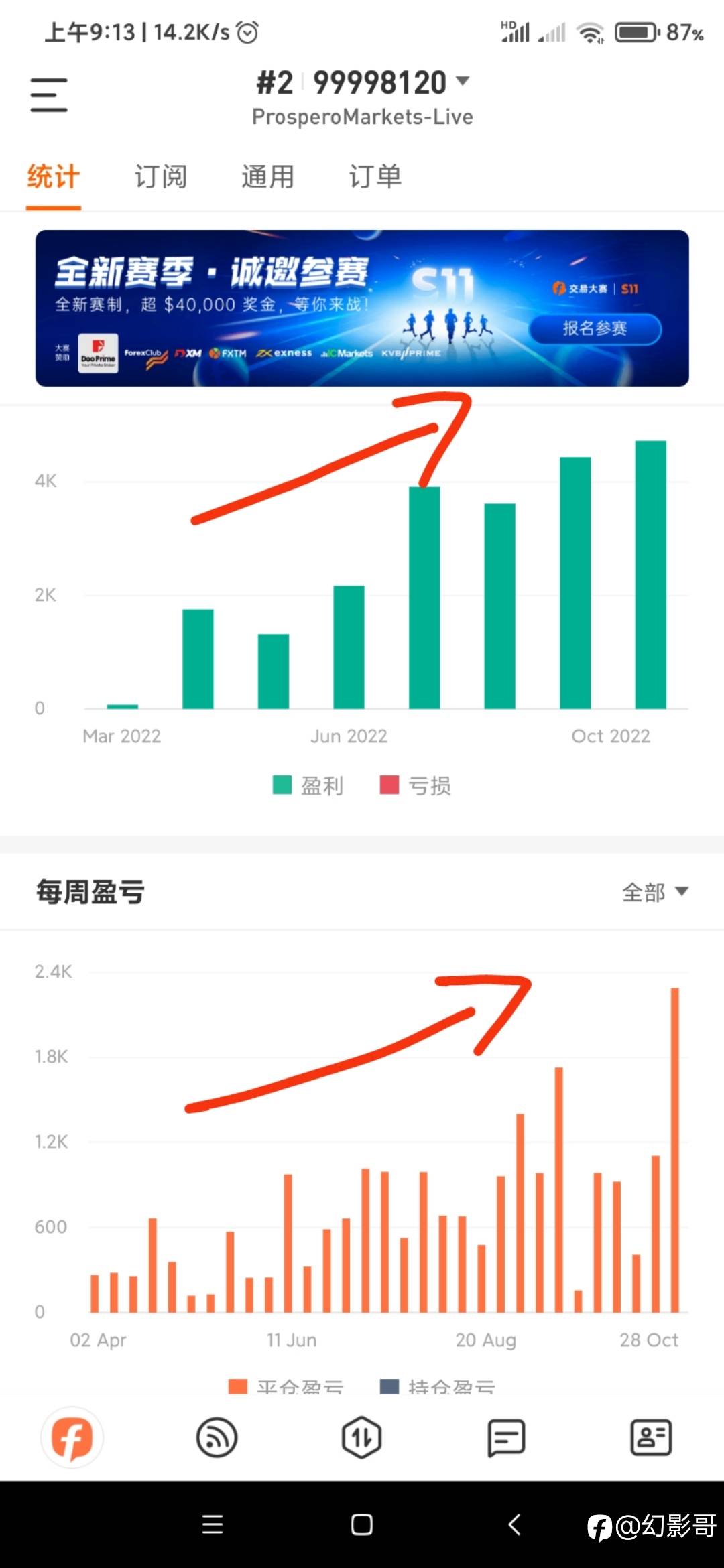Screen dimensions: 724x1568
Task: Select the 统计 tab
Action: (54, 177)
